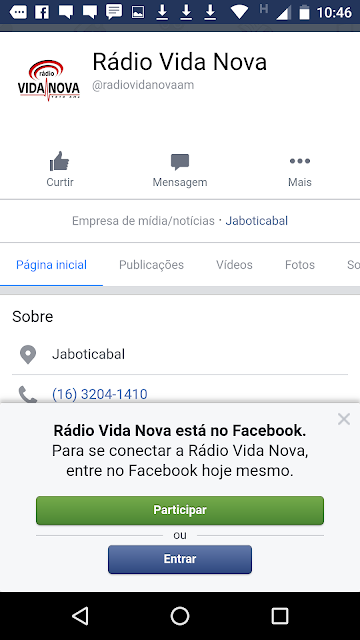
Task: Open the Mais options menu
Action: (x=300, y=170)
